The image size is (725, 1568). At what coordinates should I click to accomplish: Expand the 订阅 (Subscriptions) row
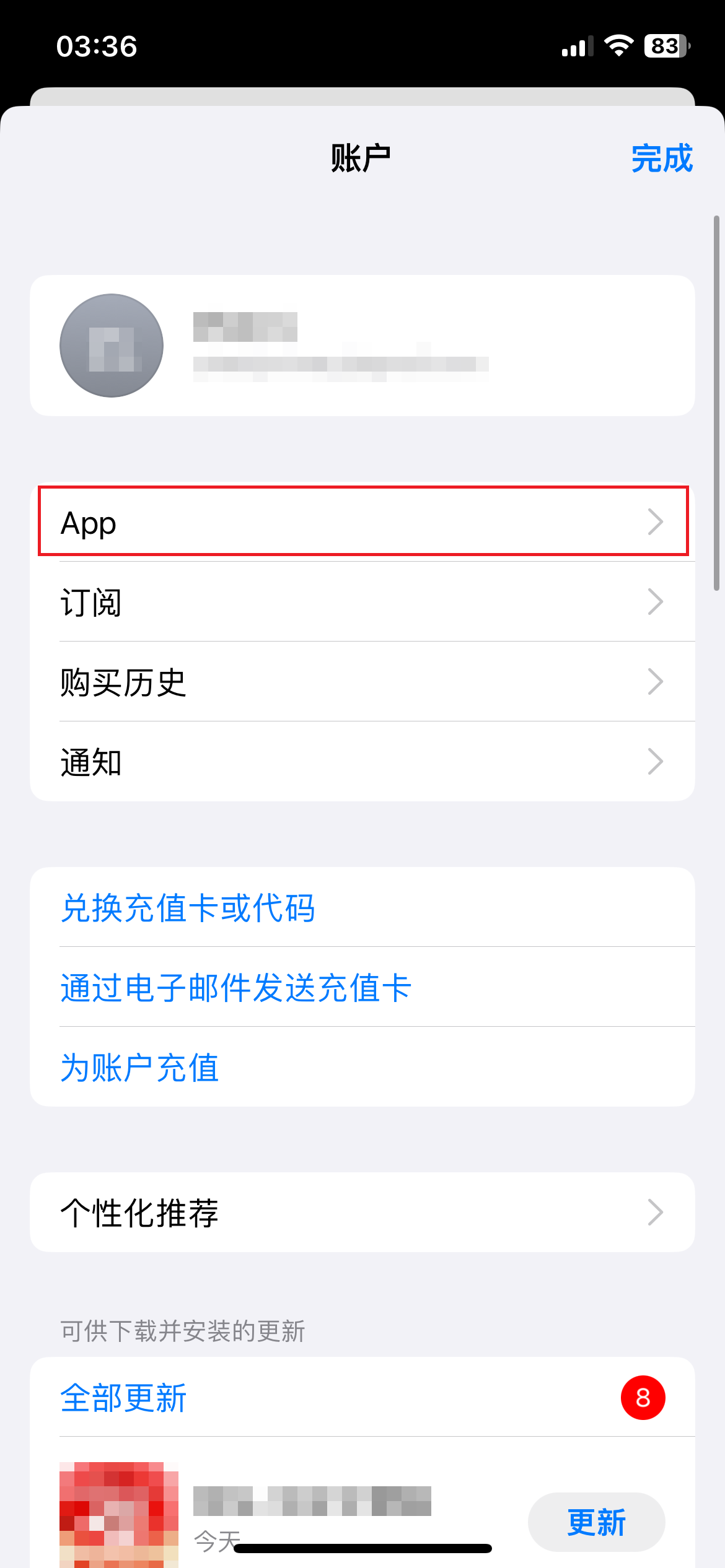click(x=362, y=602)
